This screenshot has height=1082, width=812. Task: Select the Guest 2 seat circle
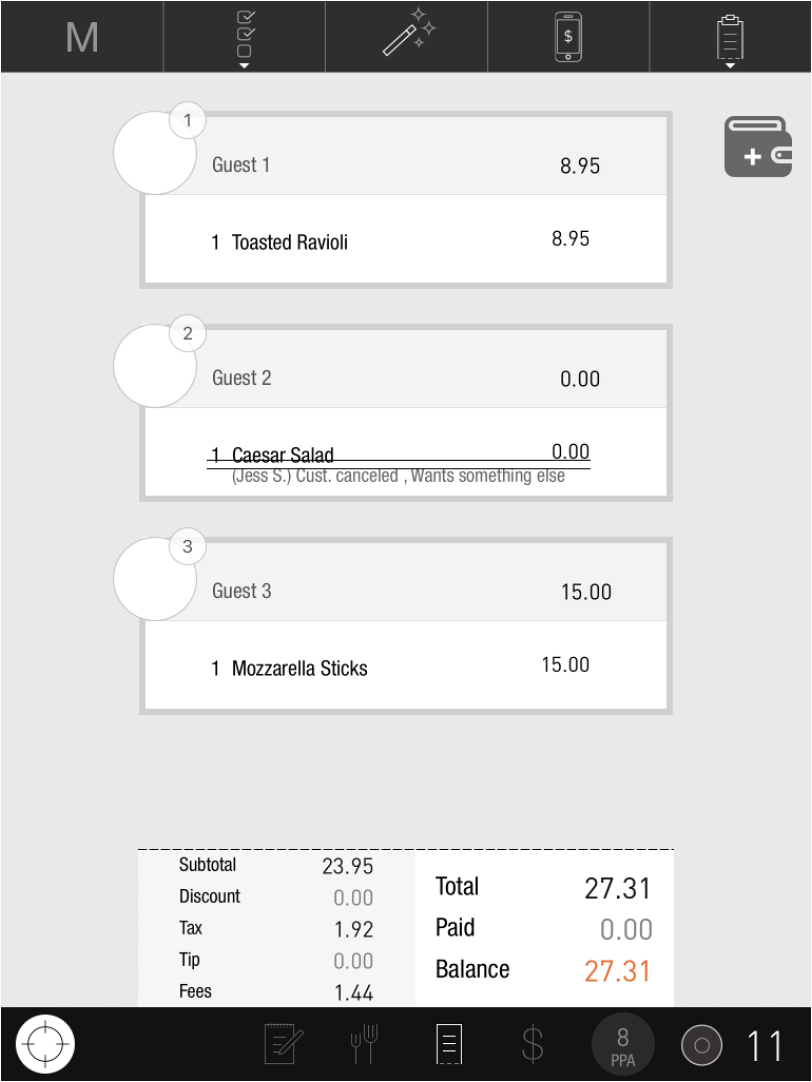(x=155, y=366)
